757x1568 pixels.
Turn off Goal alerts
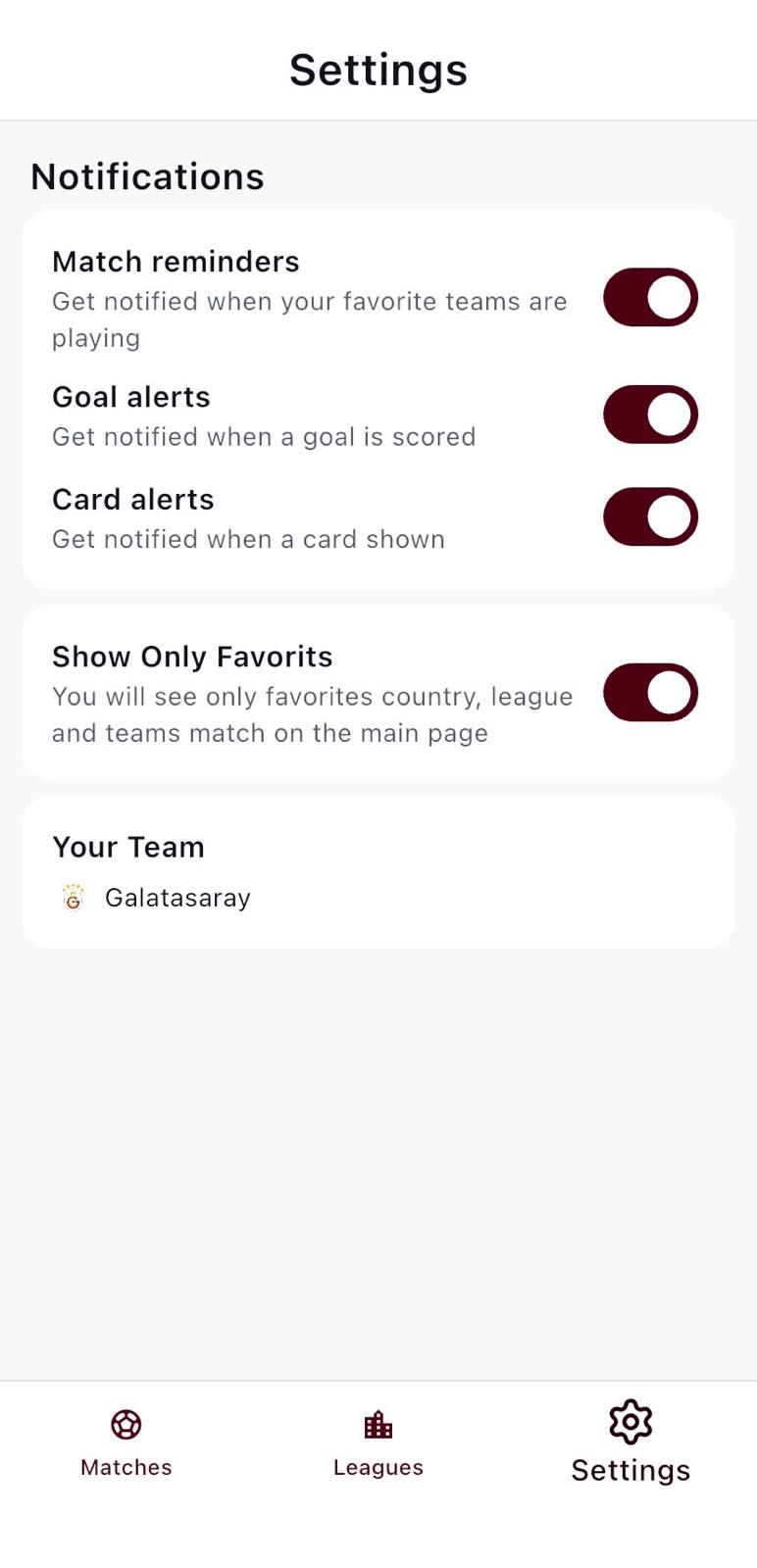(650, 415)
